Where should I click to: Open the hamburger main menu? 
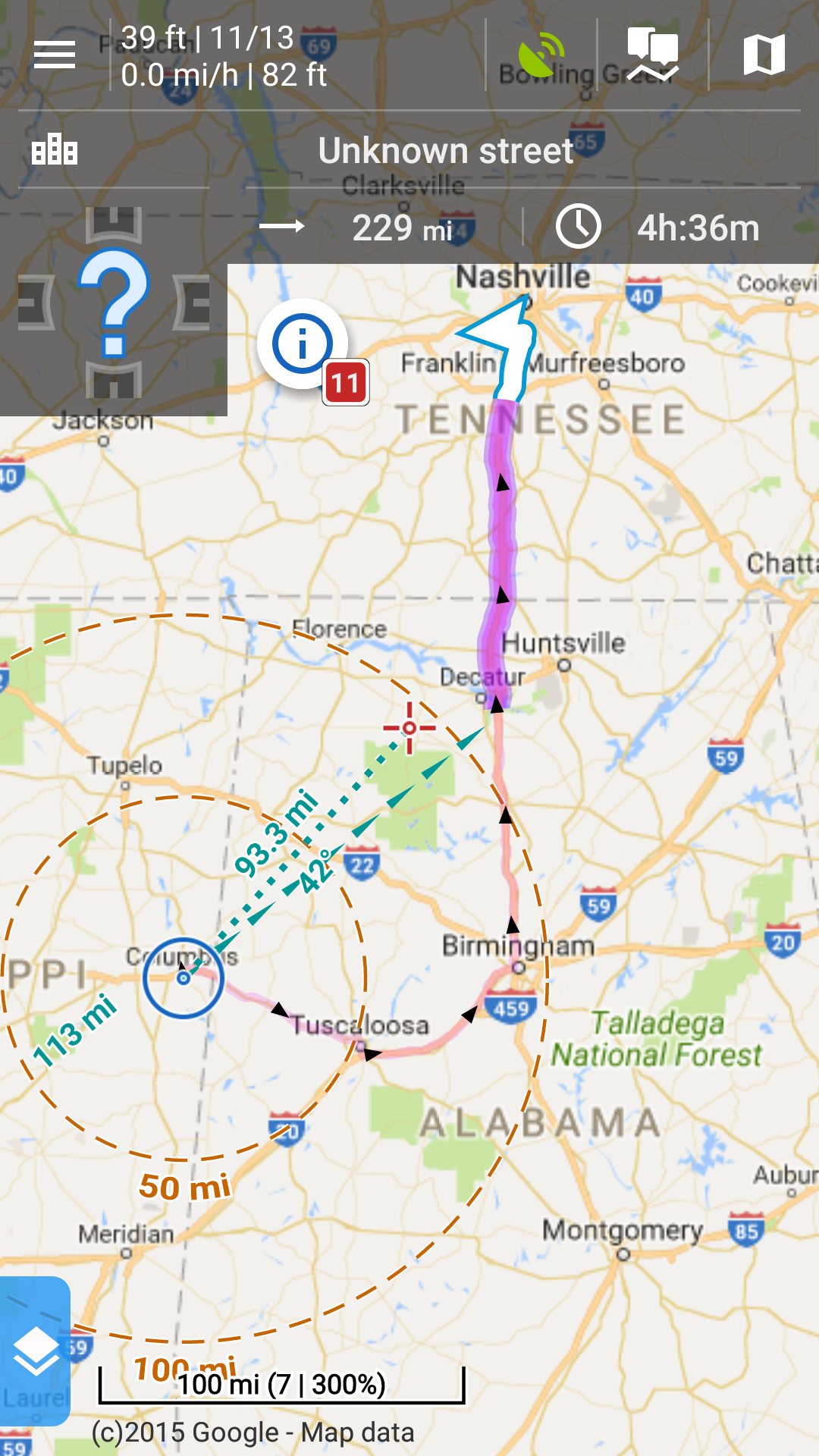tap(55, 55)
